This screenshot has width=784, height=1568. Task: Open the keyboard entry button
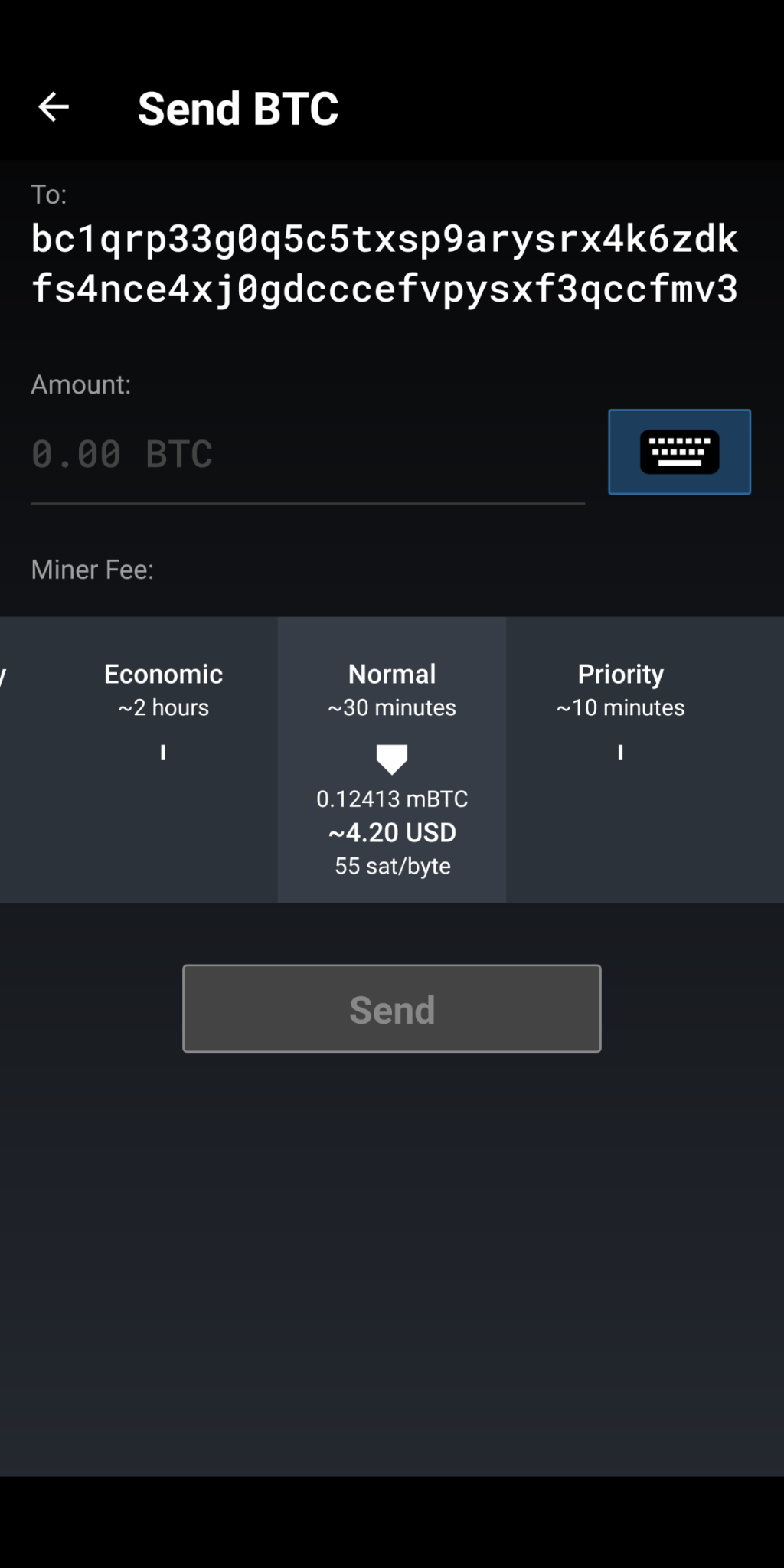pos(679,452)
